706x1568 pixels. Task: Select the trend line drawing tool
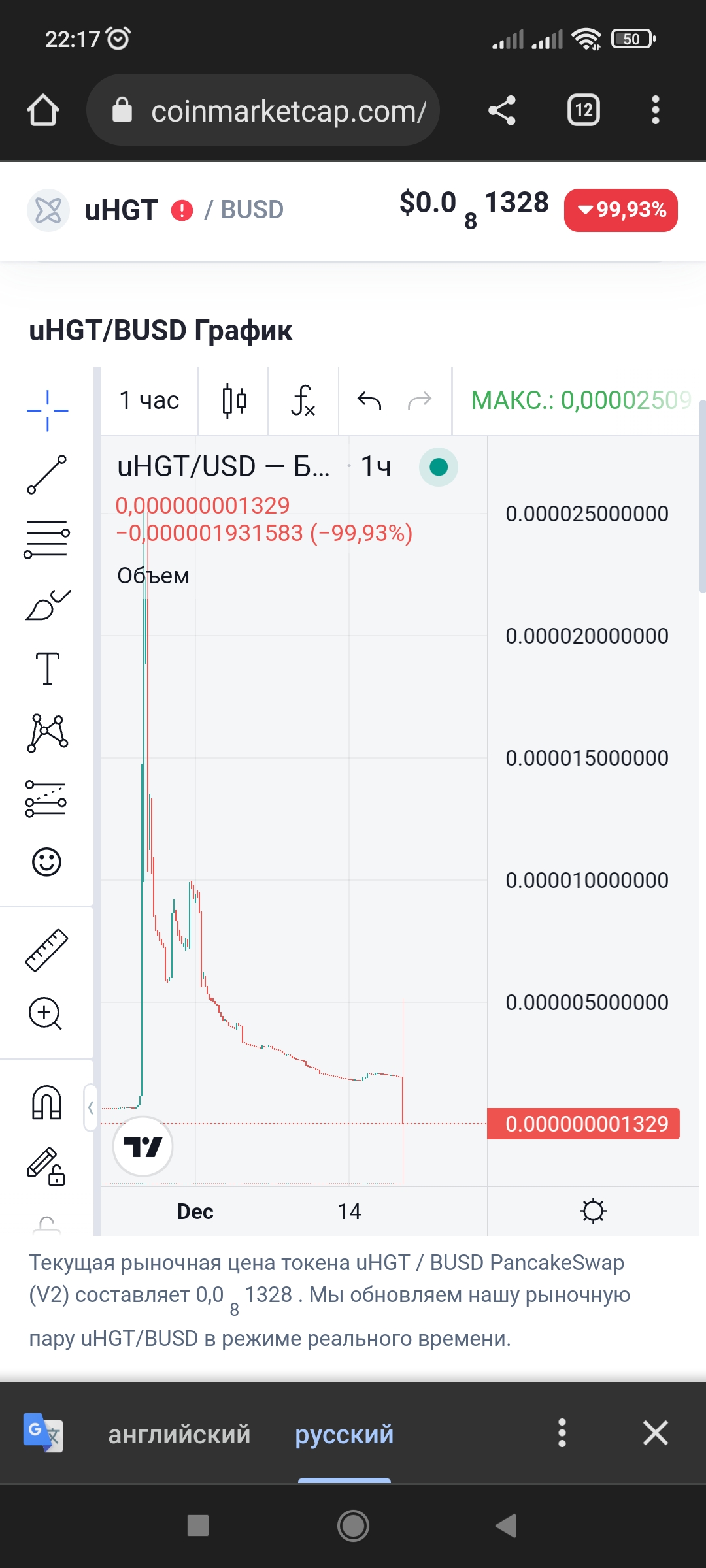click(x=47, y=474)
